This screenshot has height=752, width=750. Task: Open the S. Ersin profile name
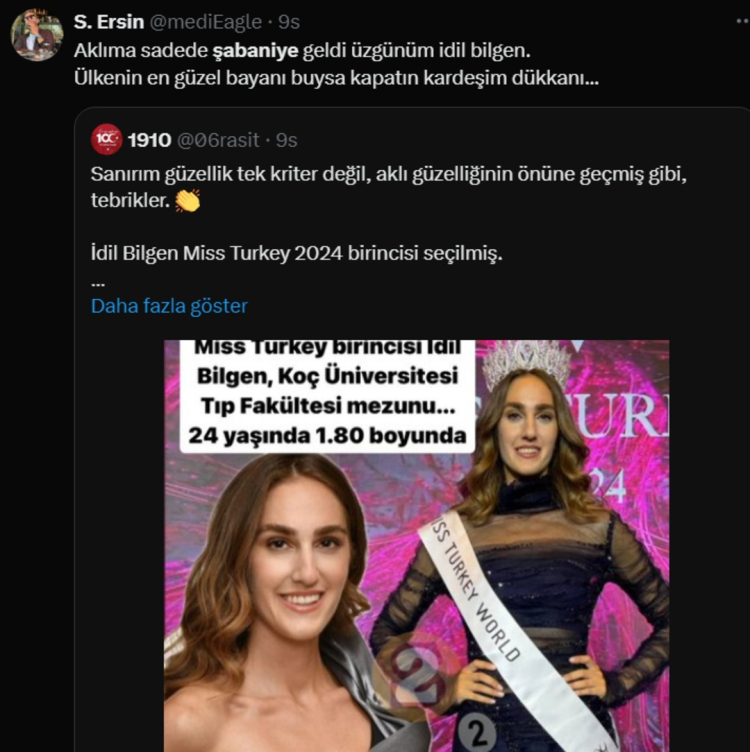pyautogui.click(x=108, y=22)
